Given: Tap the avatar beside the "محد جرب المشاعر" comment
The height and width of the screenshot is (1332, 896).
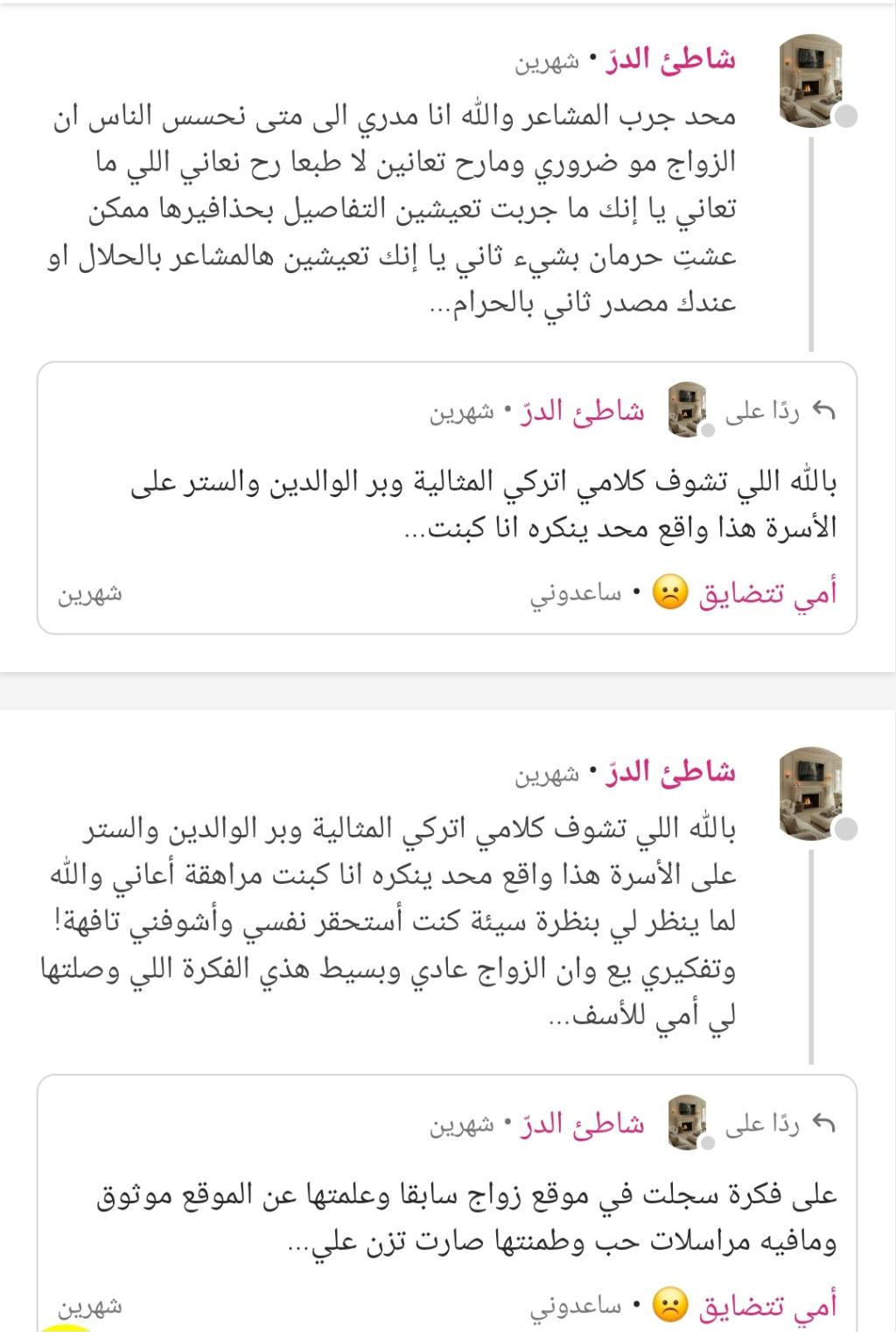Looking at the screenshot, I should coord(811,81).
